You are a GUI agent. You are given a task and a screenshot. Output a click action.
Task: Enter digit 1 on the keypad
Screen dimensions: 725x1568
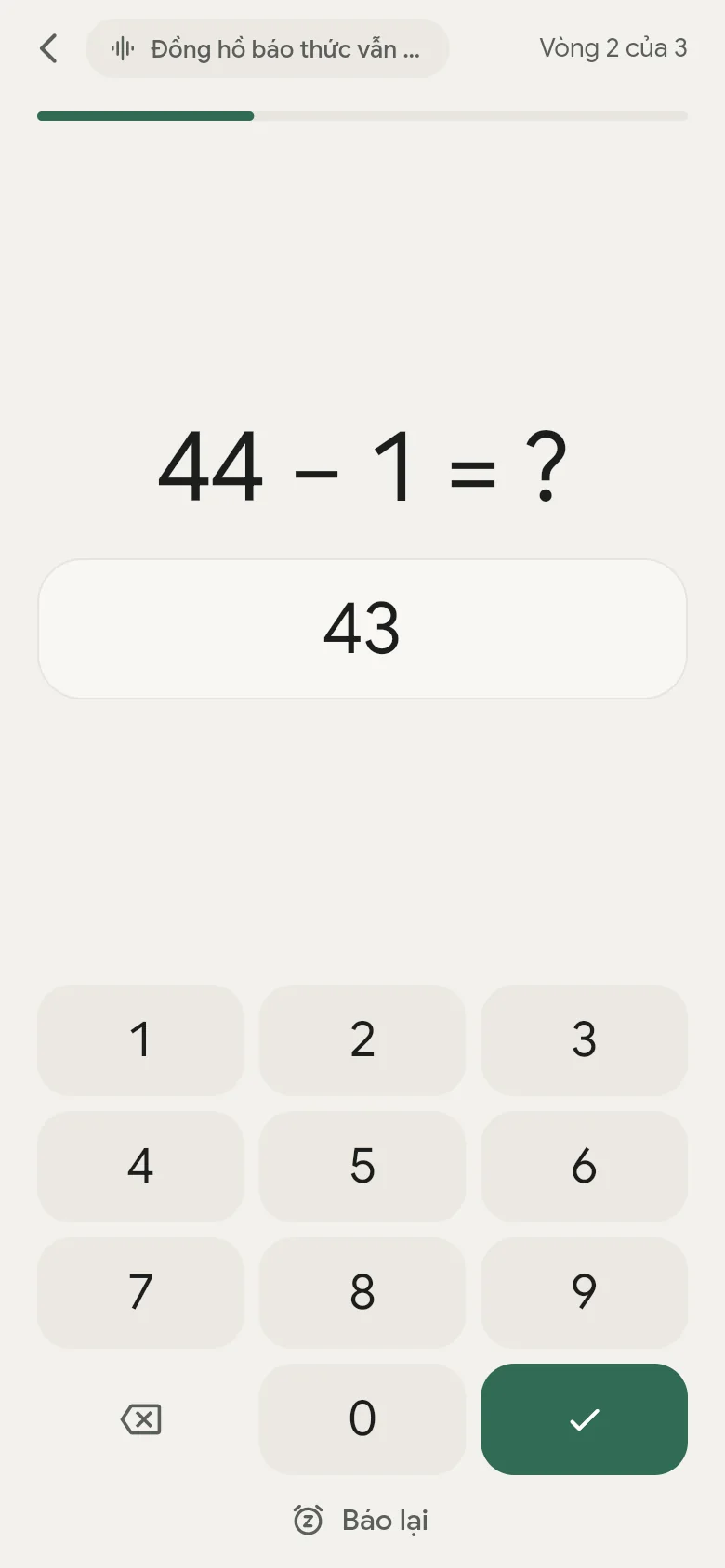(x=140, y=1039)
